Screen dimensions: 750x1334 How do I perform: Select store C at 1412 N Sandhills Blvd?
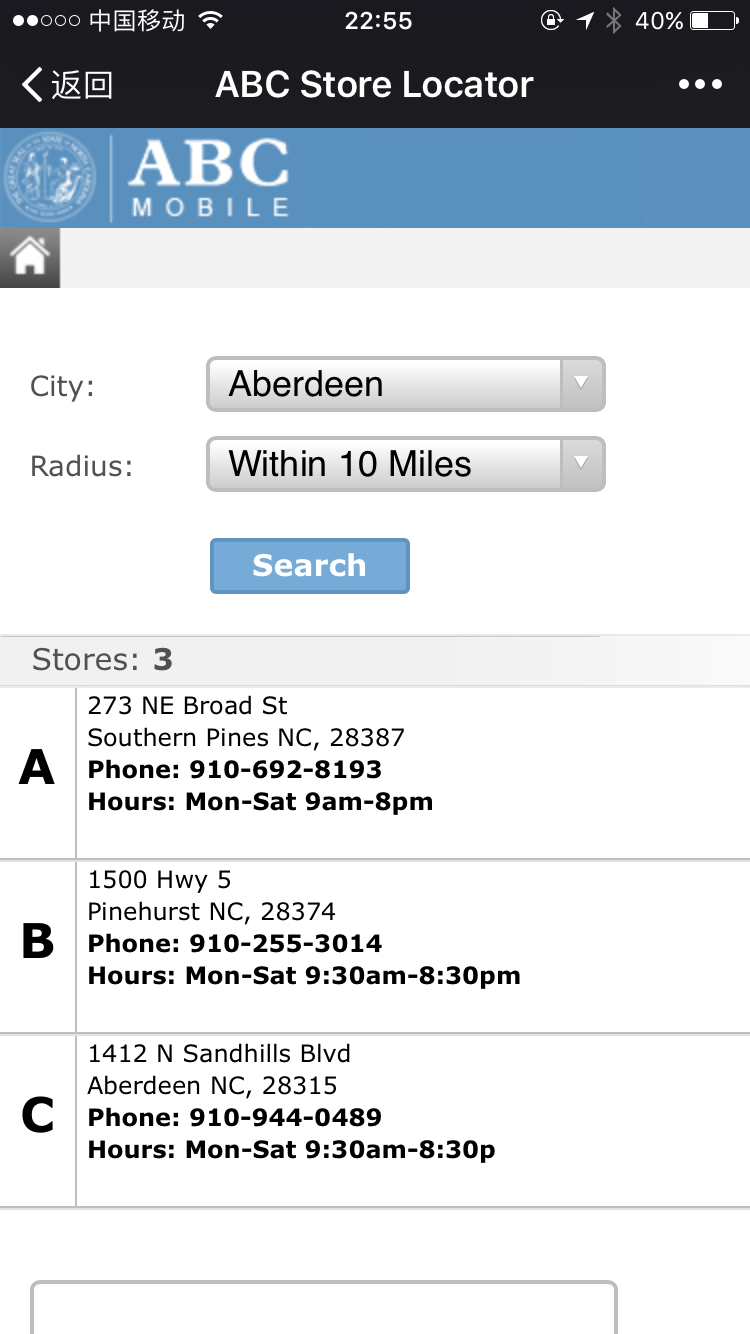pyautogui.click(x=375, y=1120)
